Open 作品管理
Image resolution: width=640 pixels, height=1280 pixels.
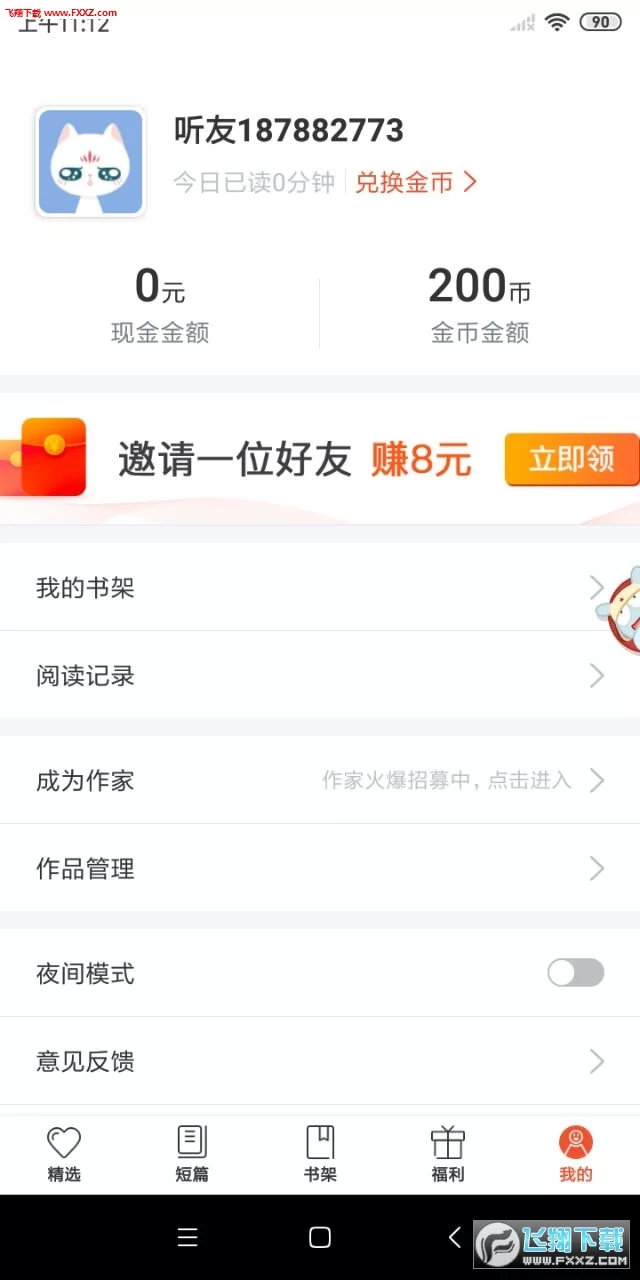[300, 869]
